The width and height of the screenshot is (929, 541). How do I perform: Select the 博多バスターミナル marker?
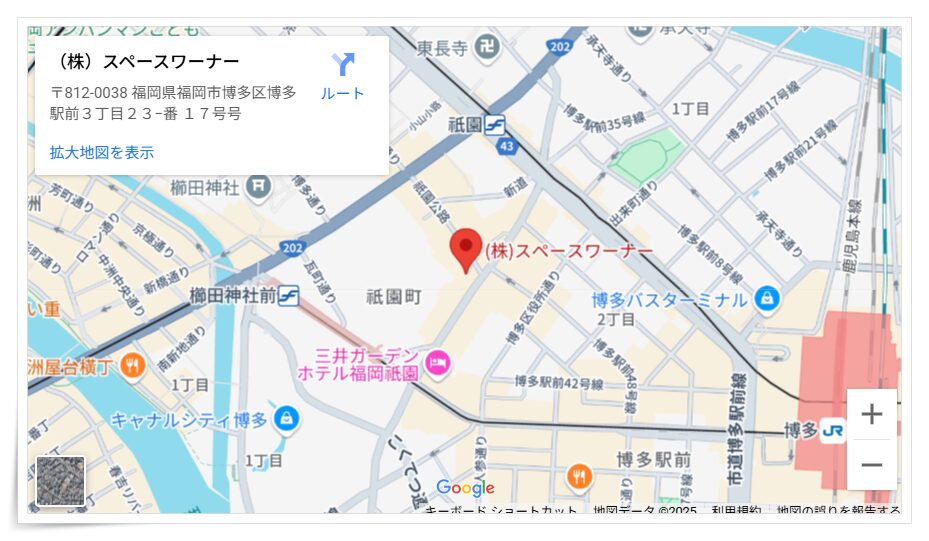coord(767,298)
